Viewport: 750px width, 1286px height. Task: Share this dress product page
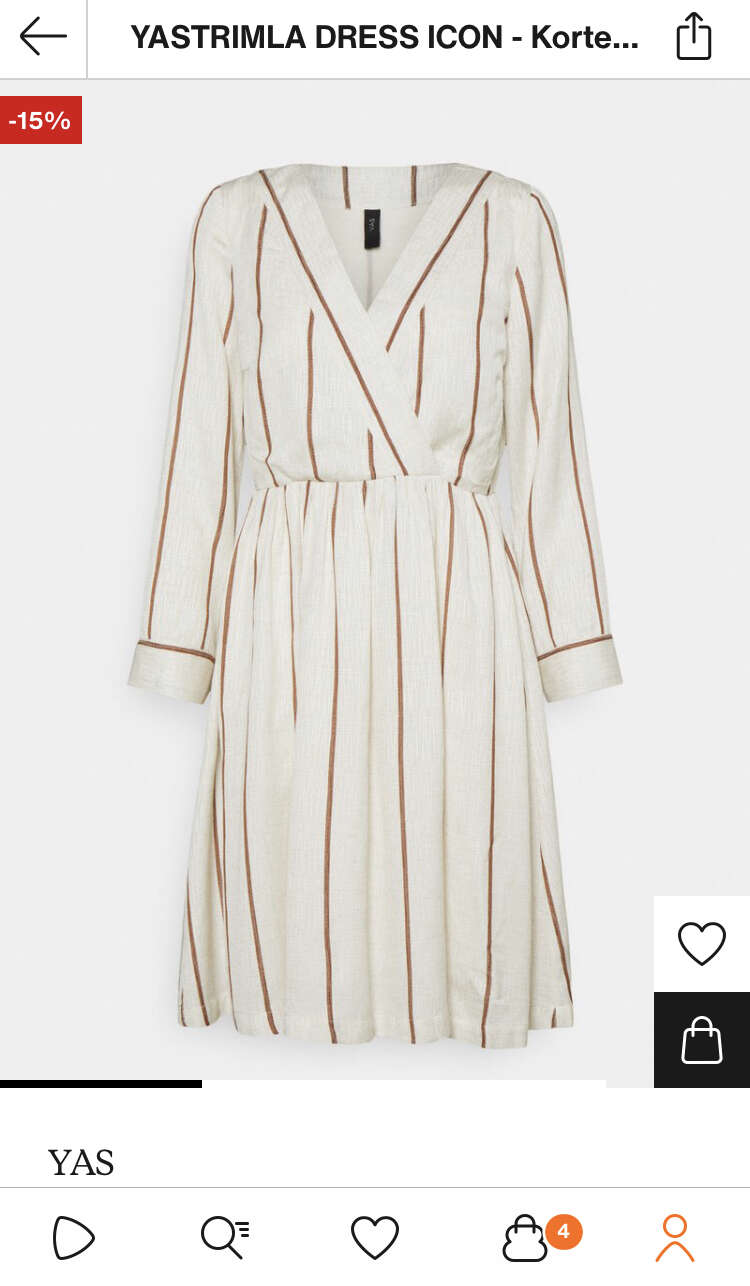point(693,37)
